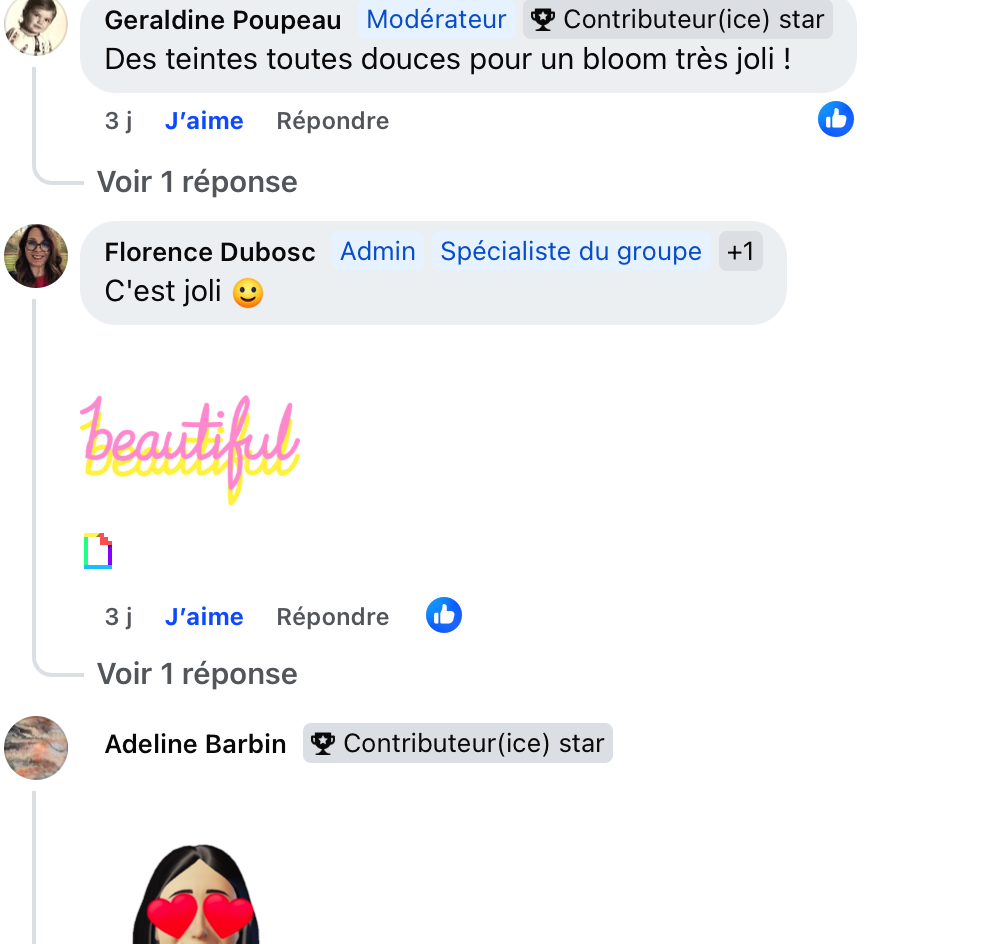Open the beautiful GIF sticker

190,448
